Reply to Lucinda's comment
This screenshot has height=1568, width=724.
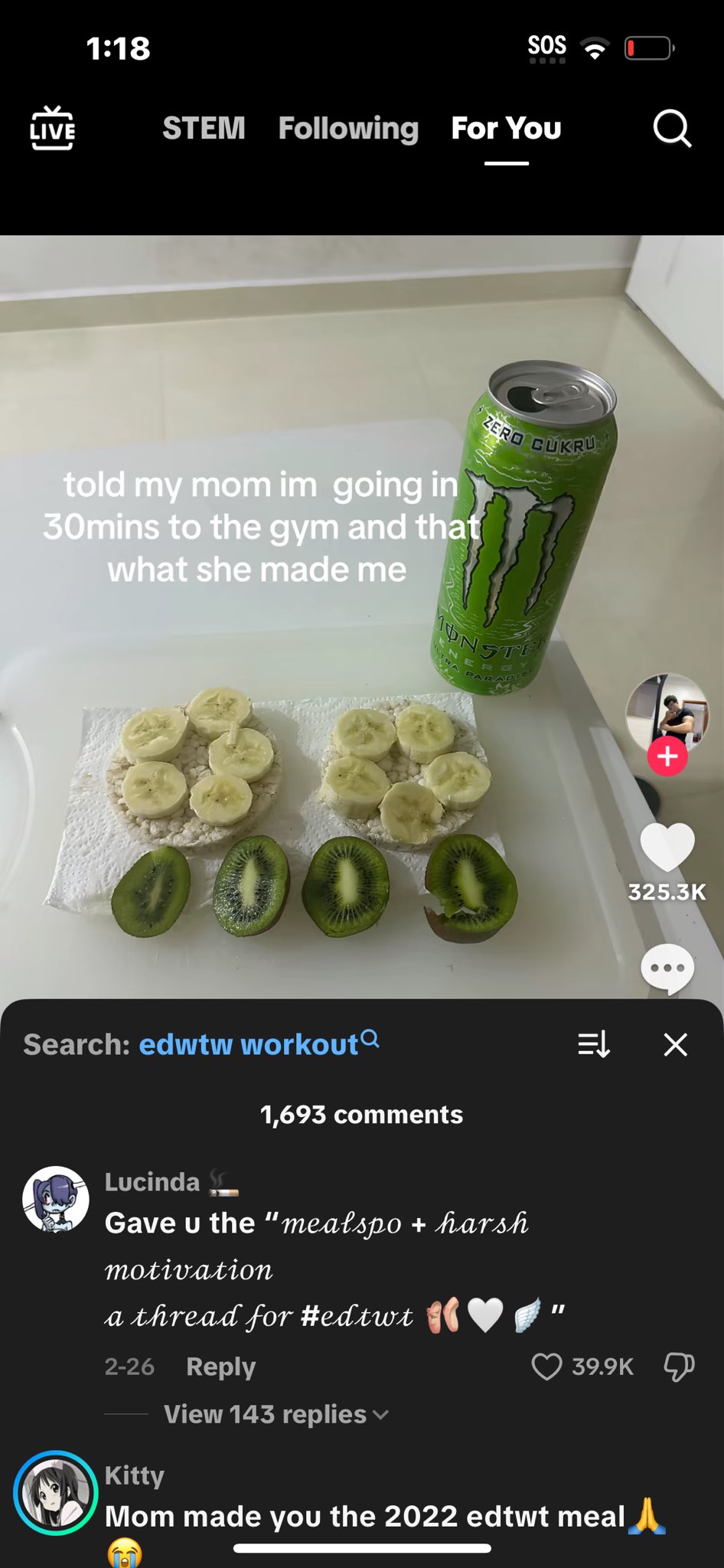click(220, 1367)
